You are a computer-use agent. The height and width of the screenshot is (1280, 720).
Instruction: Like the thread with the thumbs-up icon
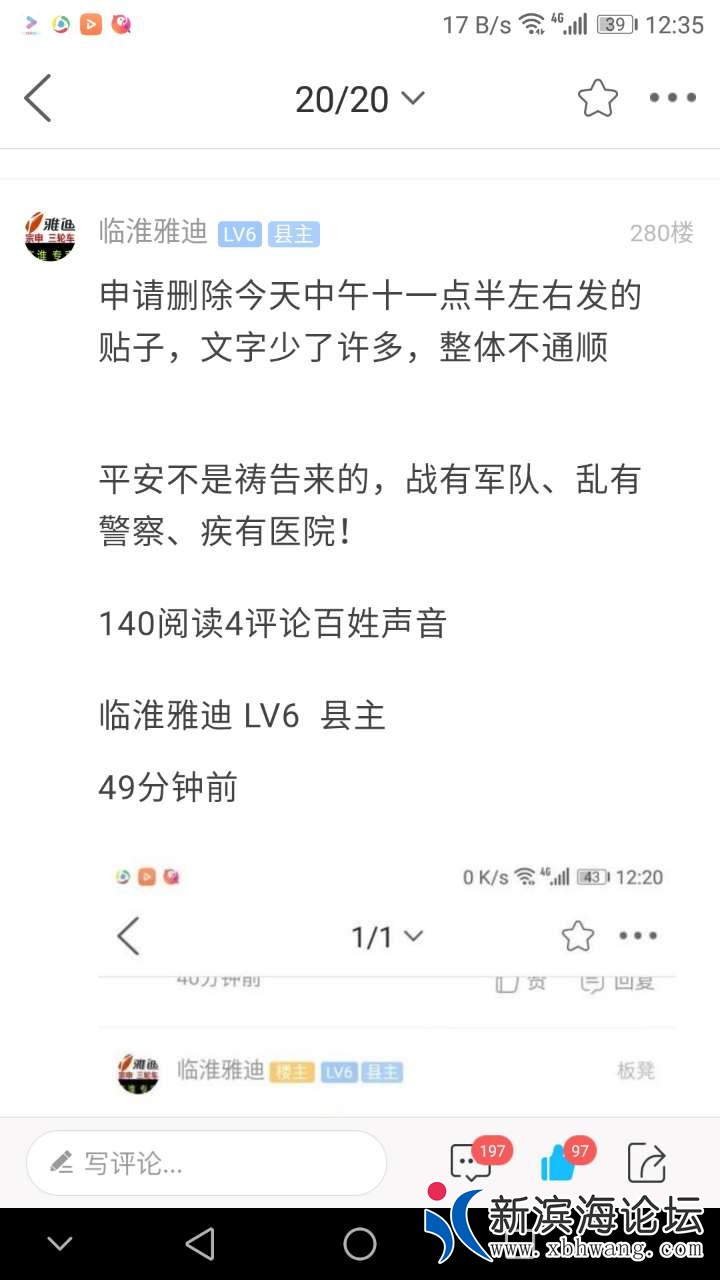pos(560,1163)
